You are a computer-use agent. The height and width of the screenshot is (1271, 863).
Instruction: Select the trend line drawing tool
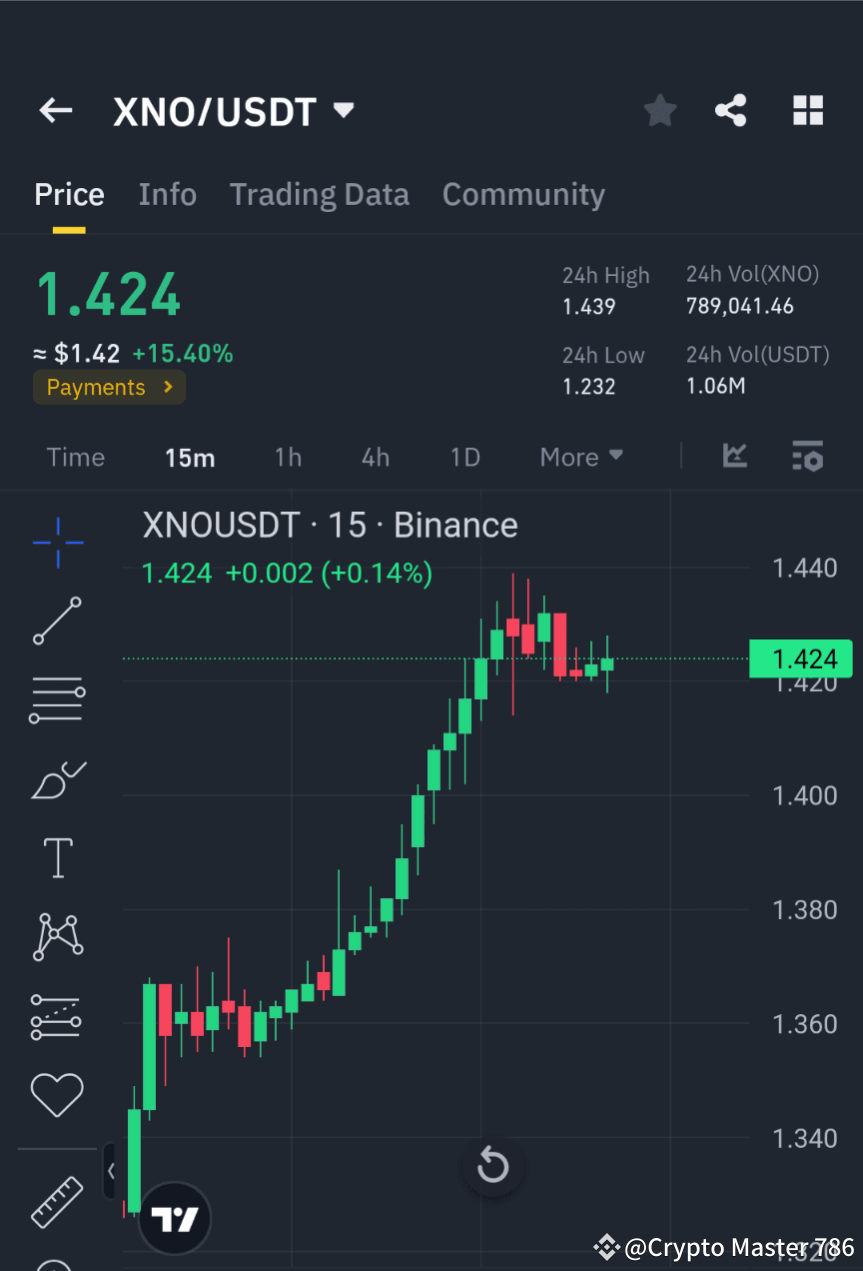pos(57,621)
